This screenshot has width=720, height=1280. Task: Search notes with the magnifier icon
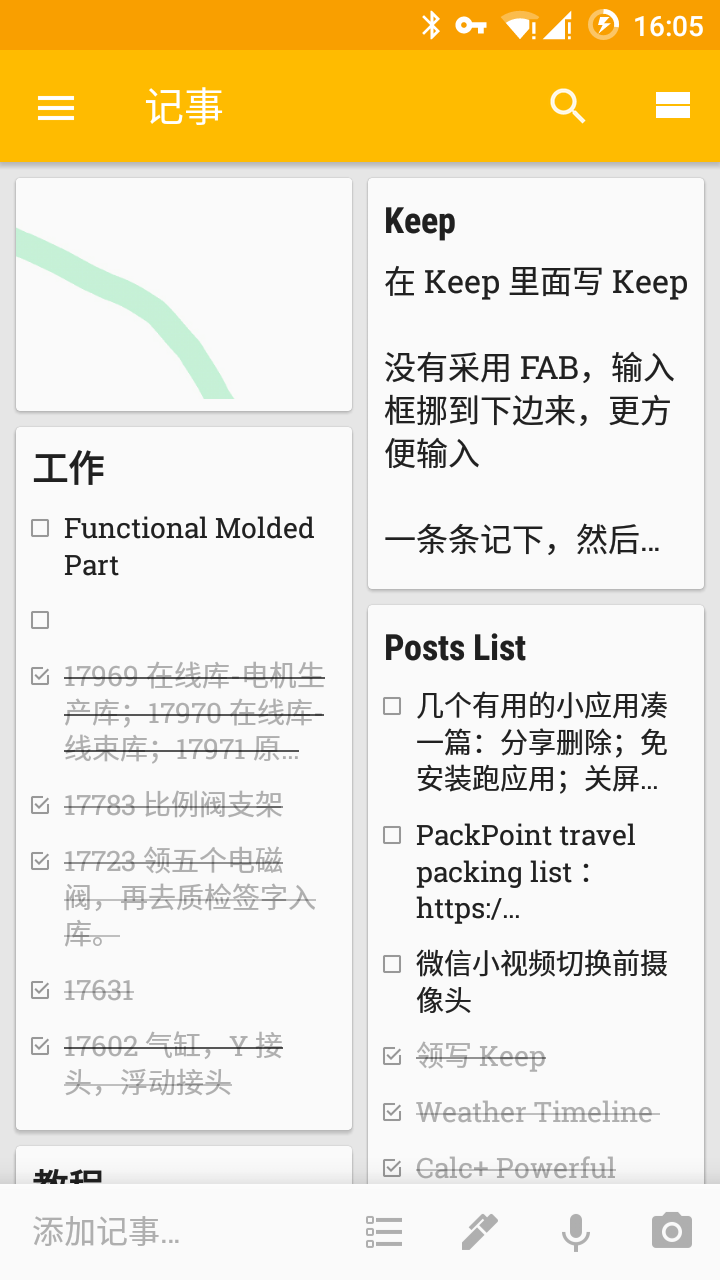567,106
